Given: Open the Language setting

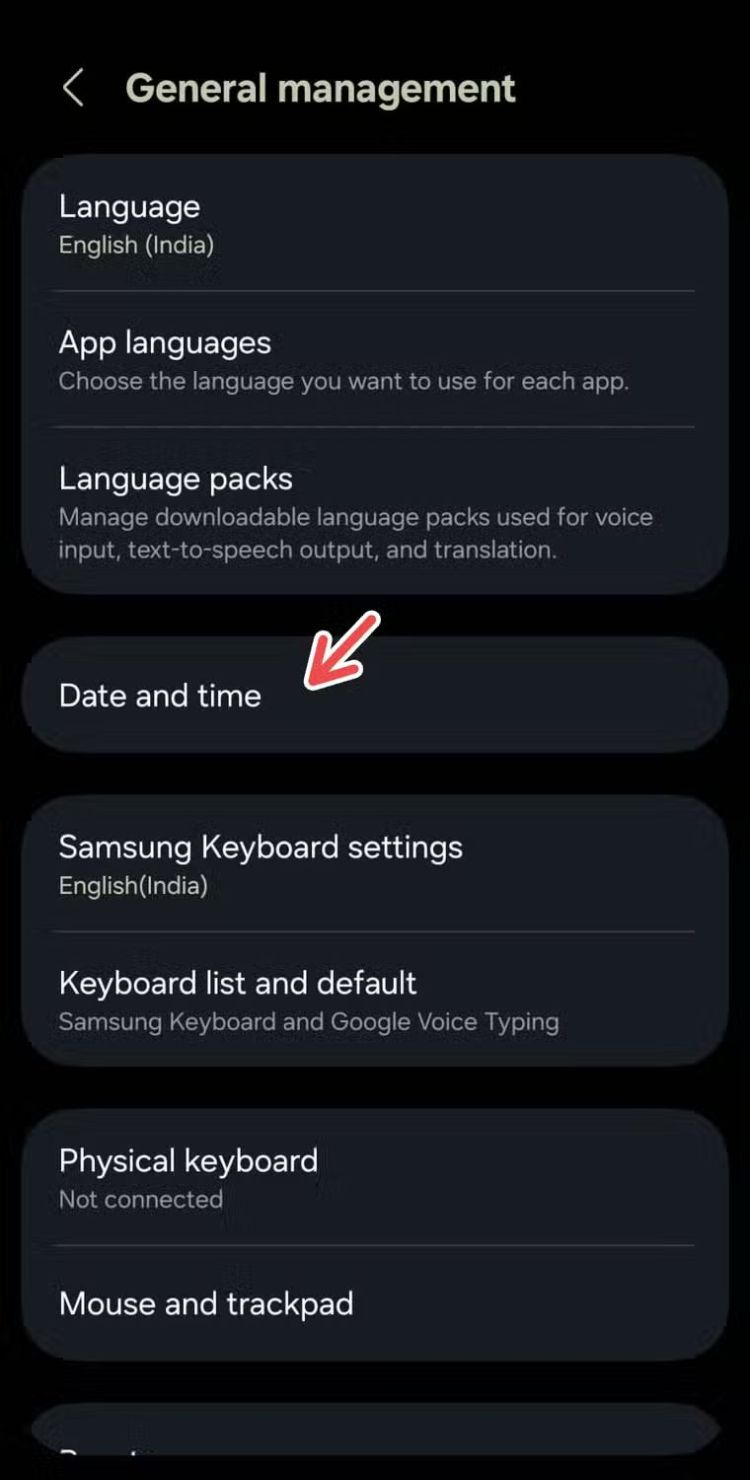Looking at the screenshot, I should 374,223.
